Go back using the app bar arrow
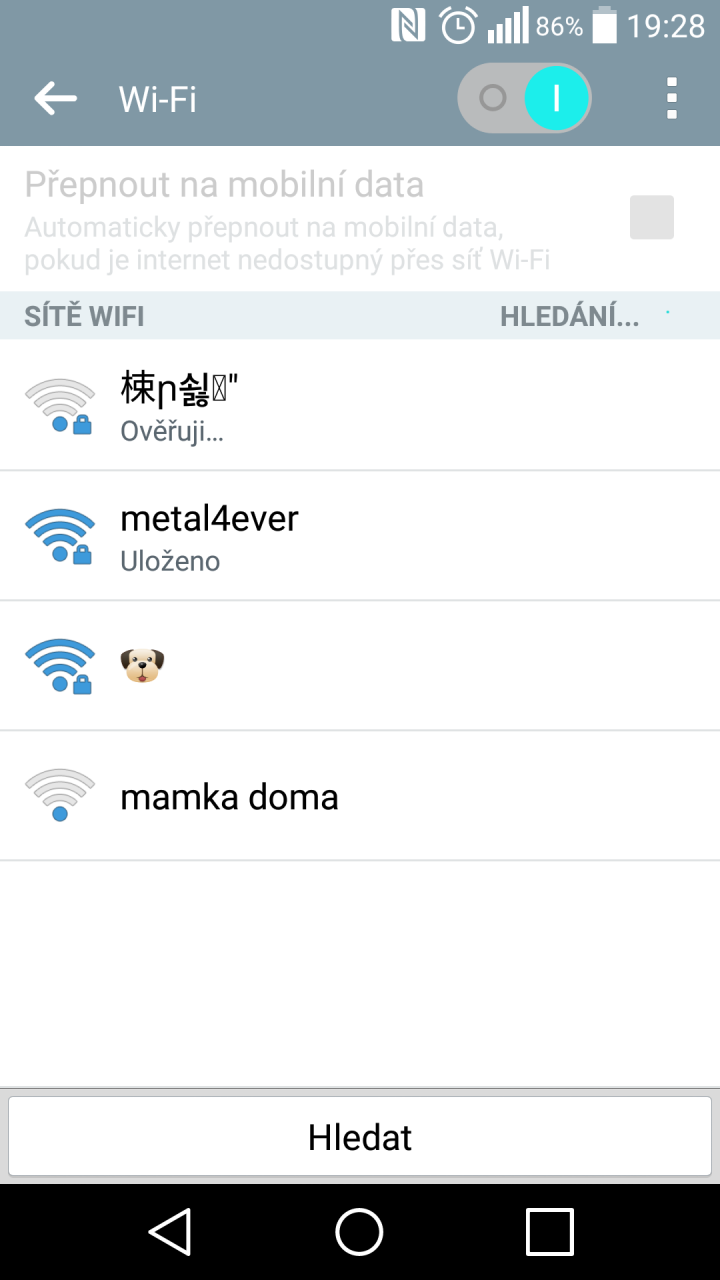Screen dimensions: 720x1280 point(56,98)
